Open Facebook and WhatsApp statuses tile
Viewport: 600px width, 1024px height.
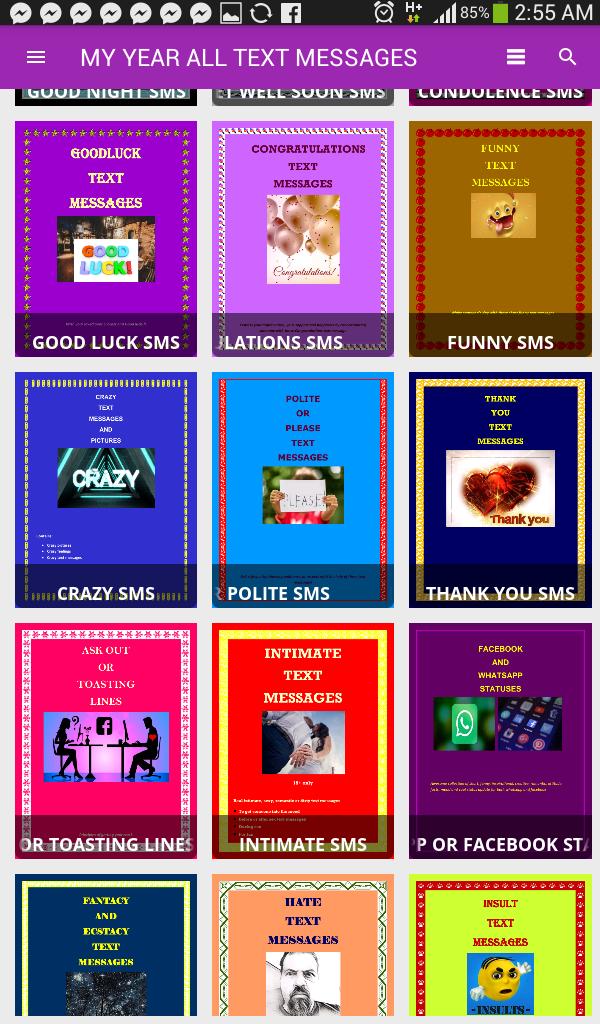[x=500, y=741]
